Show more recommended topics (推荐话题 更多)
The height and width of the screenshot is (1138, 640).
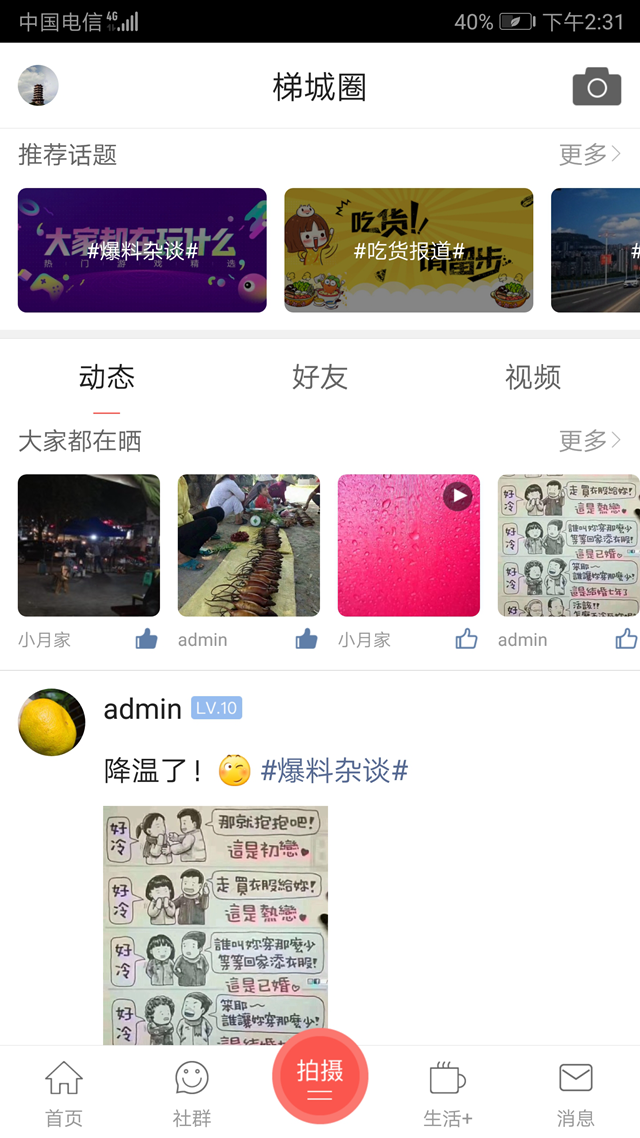[590, 154]
